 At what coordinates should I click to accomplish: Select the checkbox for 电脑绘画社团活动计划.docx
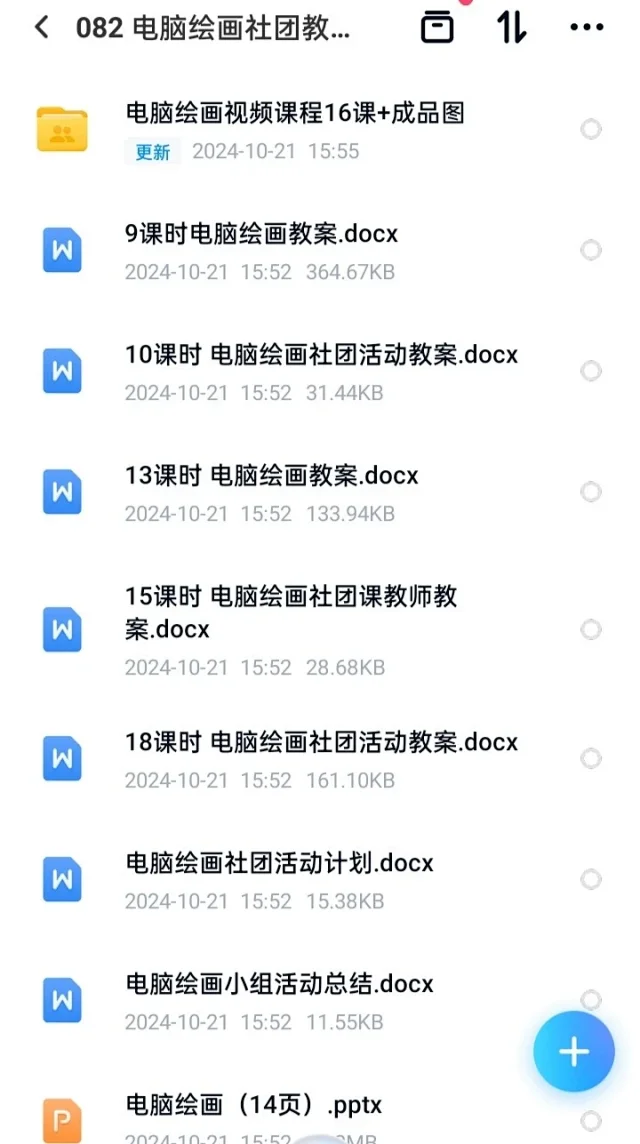[590, 879]
